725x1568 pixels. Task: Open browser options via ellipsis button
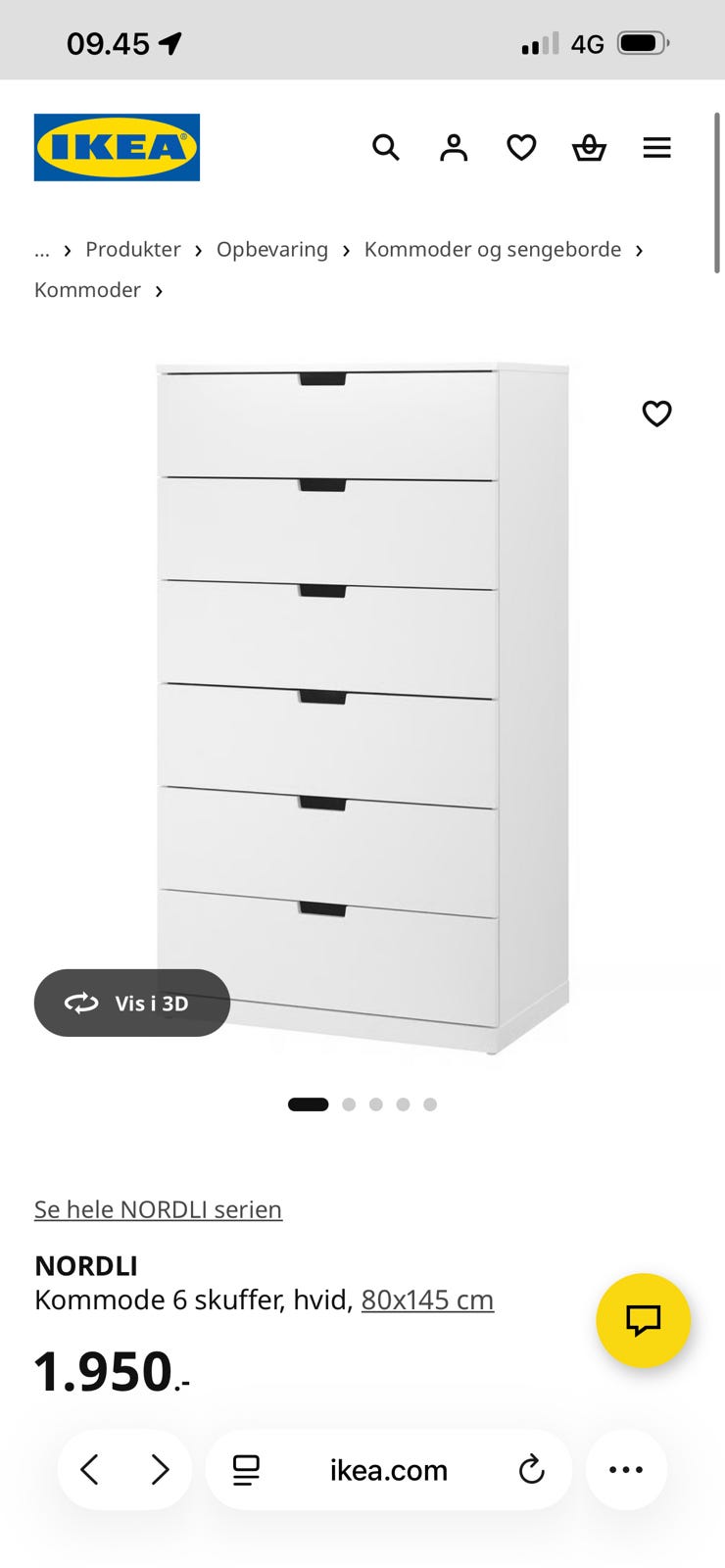click(625, 1469)
